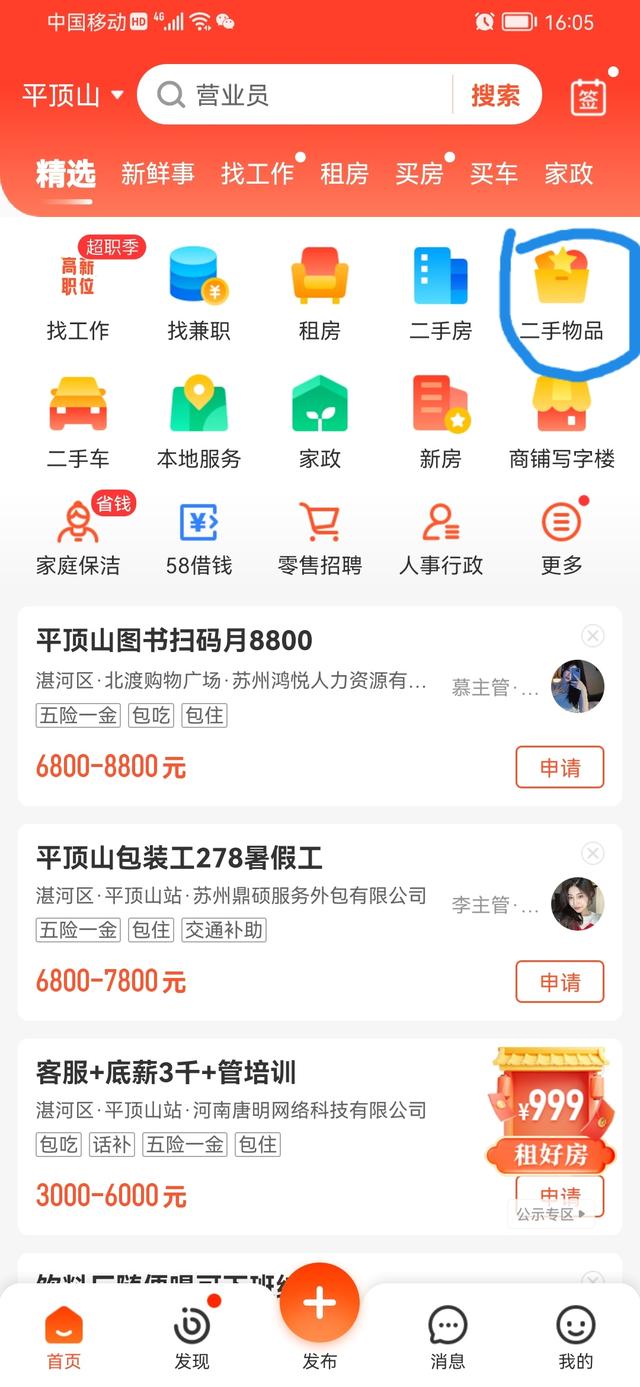Viewport: 640px width, 1387px height.
Task: Switch to the 我的 tab
Action: 575,1337
